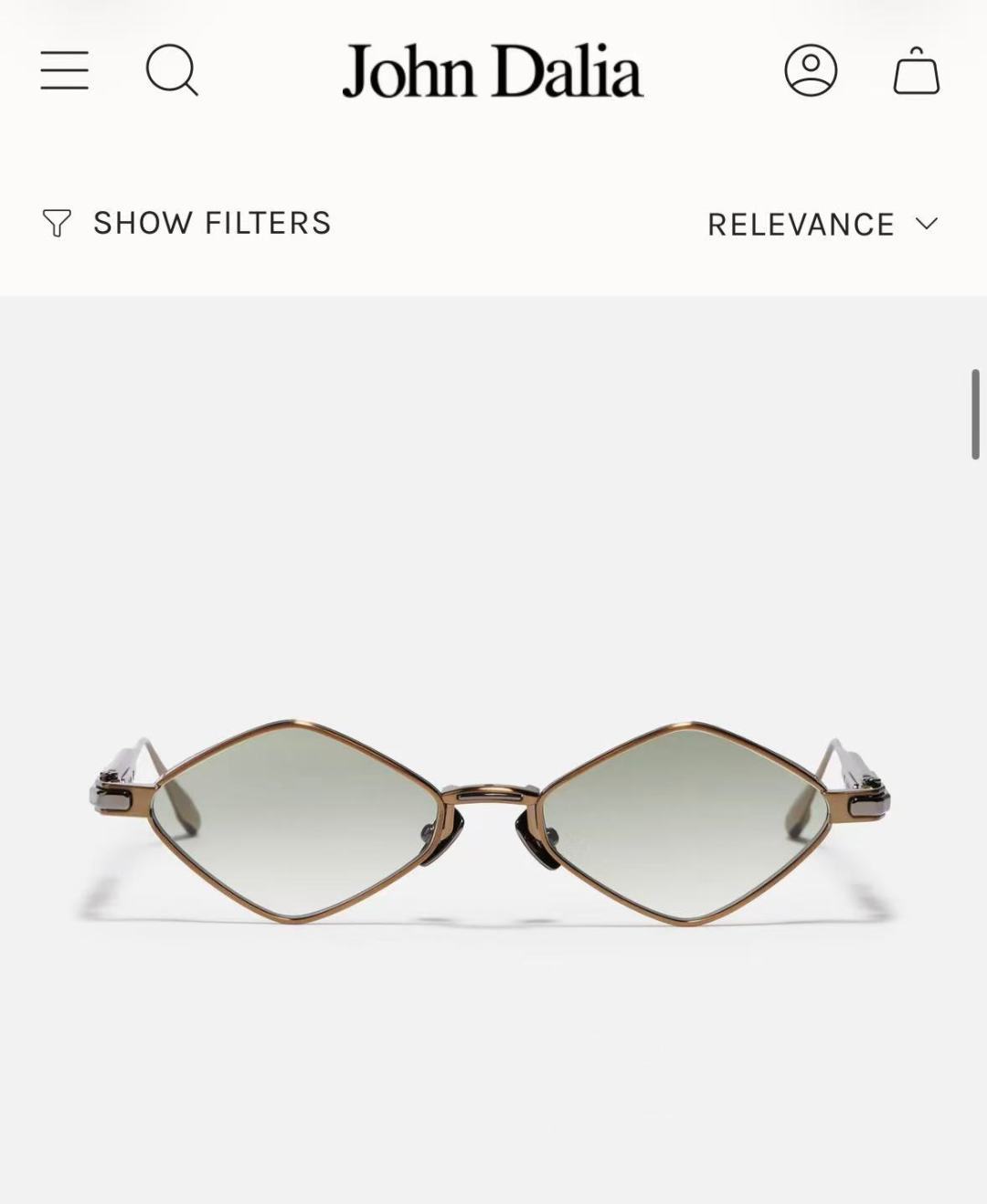Screen dimensions: 987x1204
Task: Open the search icon
Action: pyautogui.click(x=172, y=70)
